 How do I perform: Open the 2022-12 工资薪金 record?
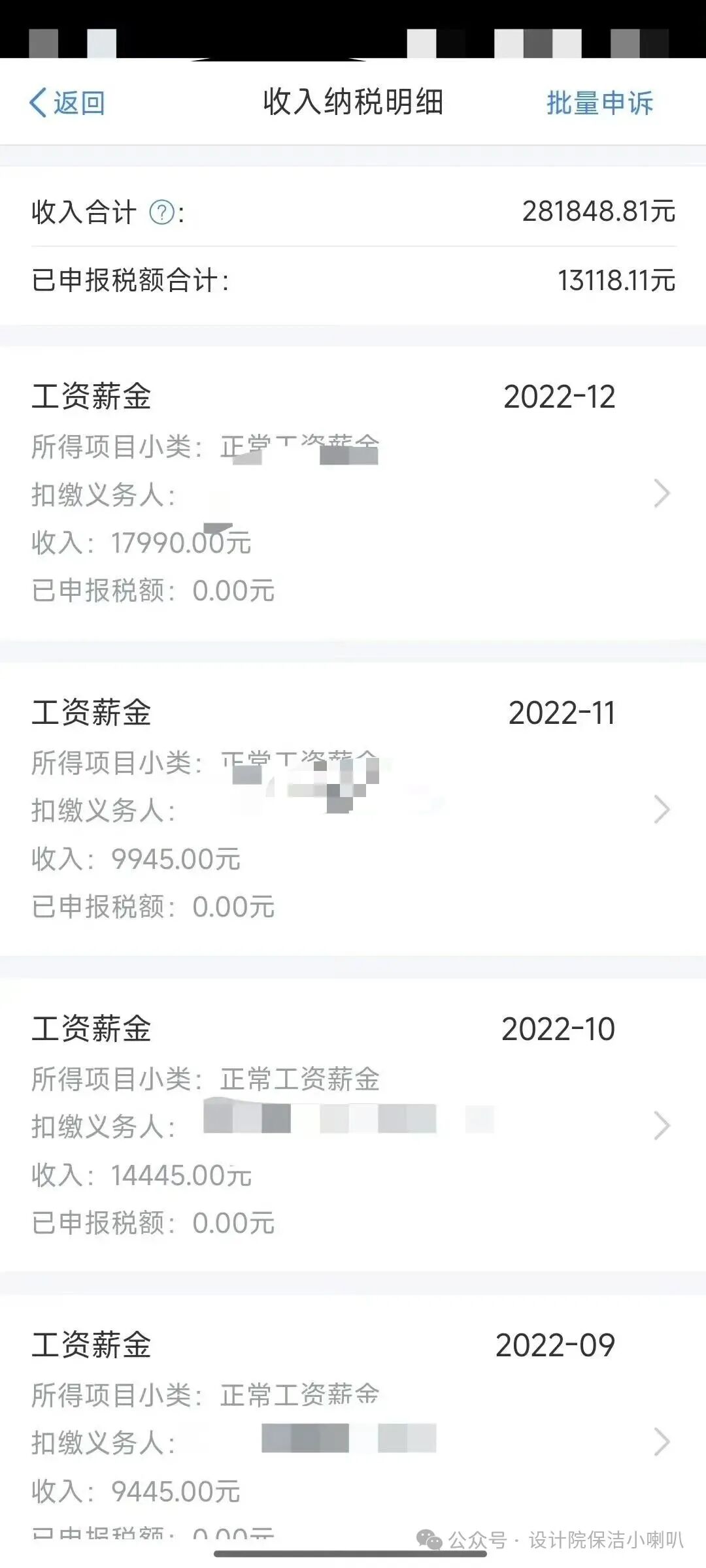[353, 493]
